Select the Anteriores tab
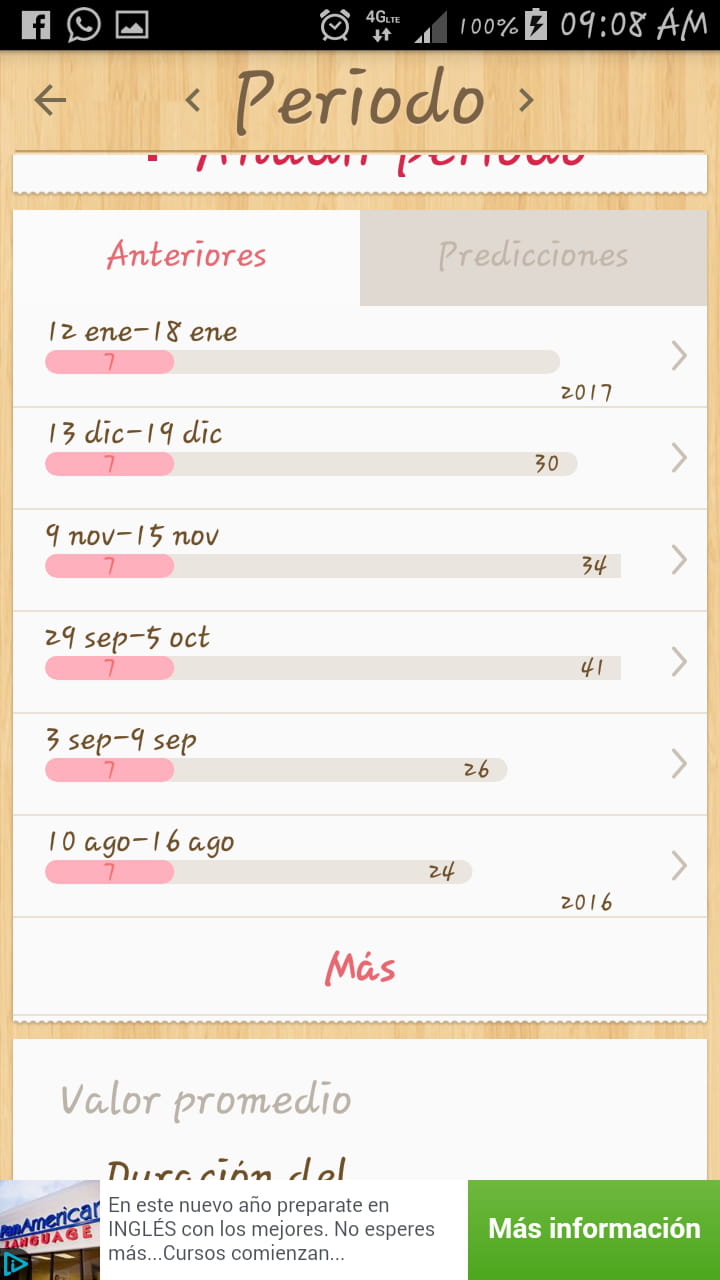720x1280 pixels. click(x=187, y=256)
